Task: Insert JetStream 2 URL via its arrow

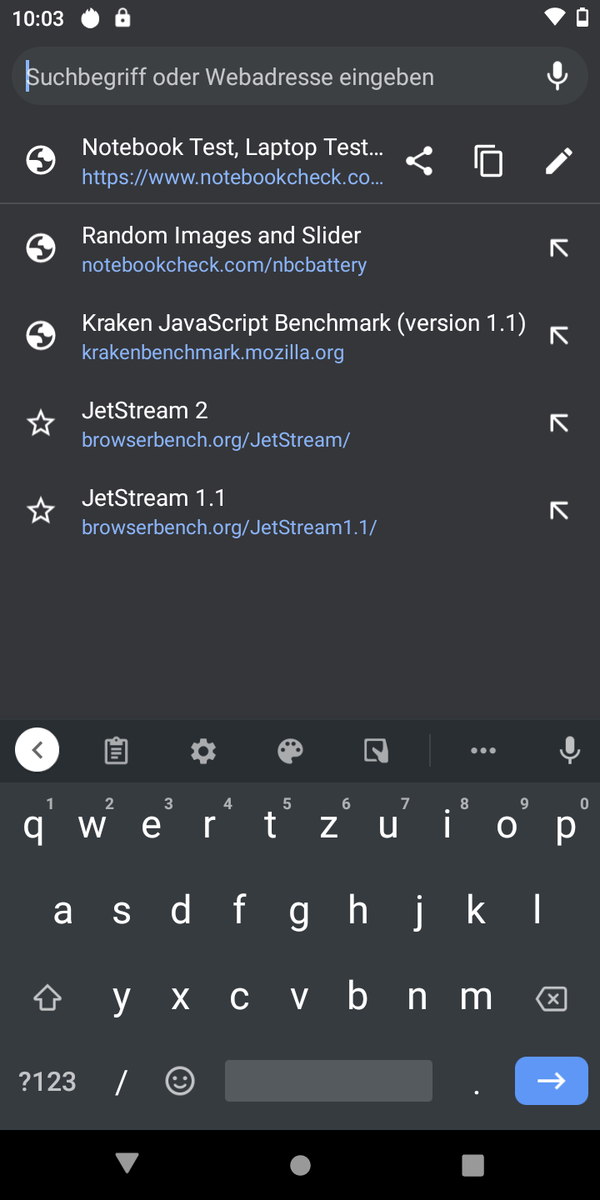Action: coord(559,424)
